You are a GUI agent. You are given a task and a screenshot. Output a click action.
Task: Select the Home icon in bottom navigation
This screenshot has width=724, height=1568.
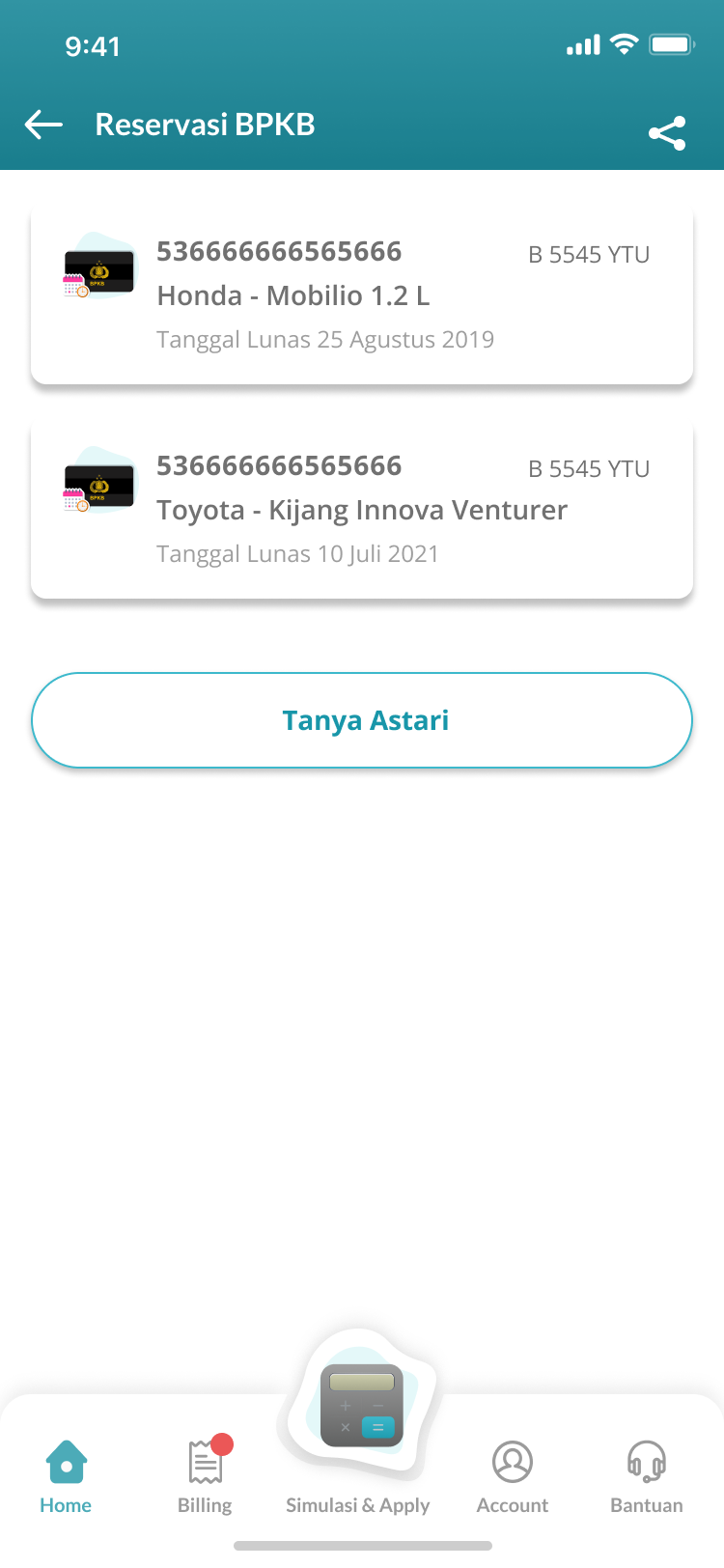click(x=65, y=1462)
